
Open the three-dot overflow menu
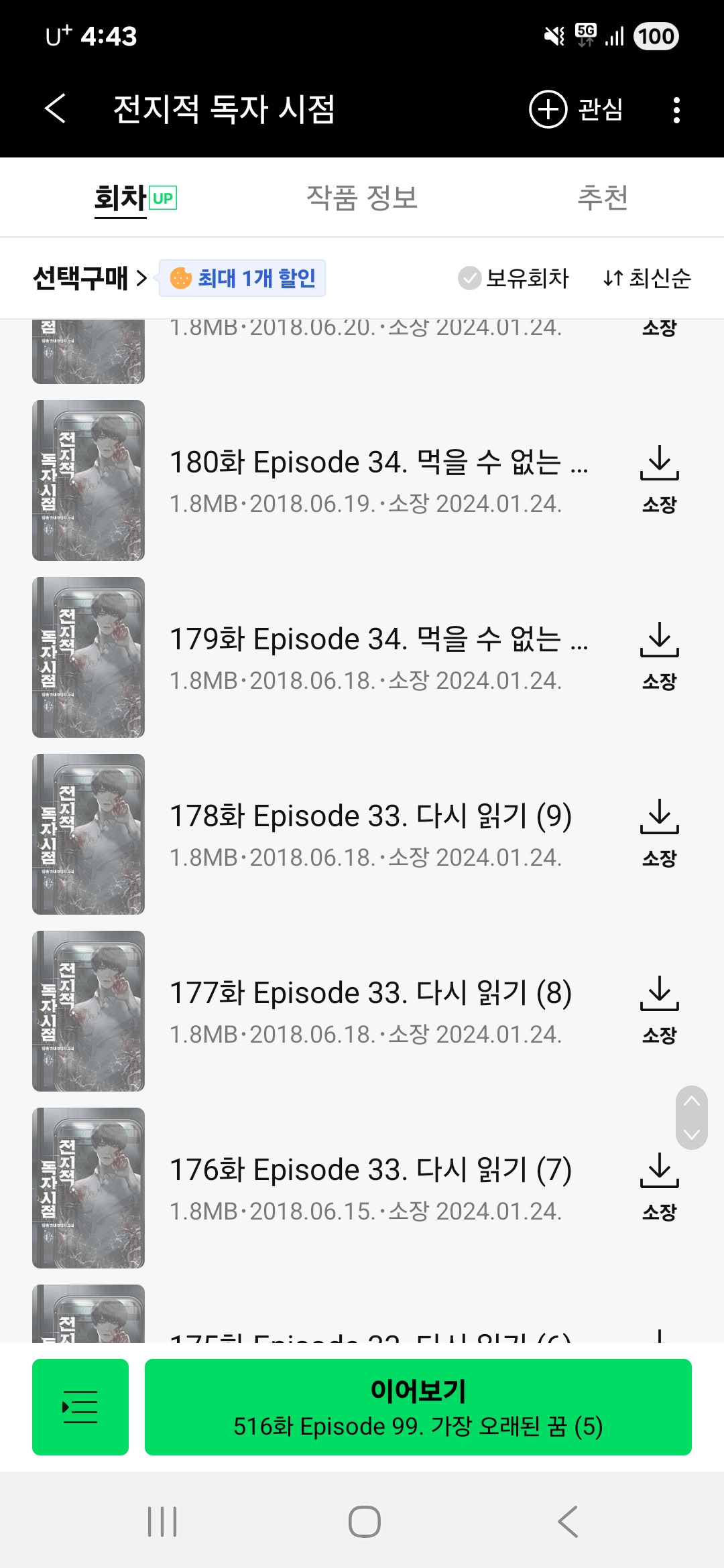675,109
